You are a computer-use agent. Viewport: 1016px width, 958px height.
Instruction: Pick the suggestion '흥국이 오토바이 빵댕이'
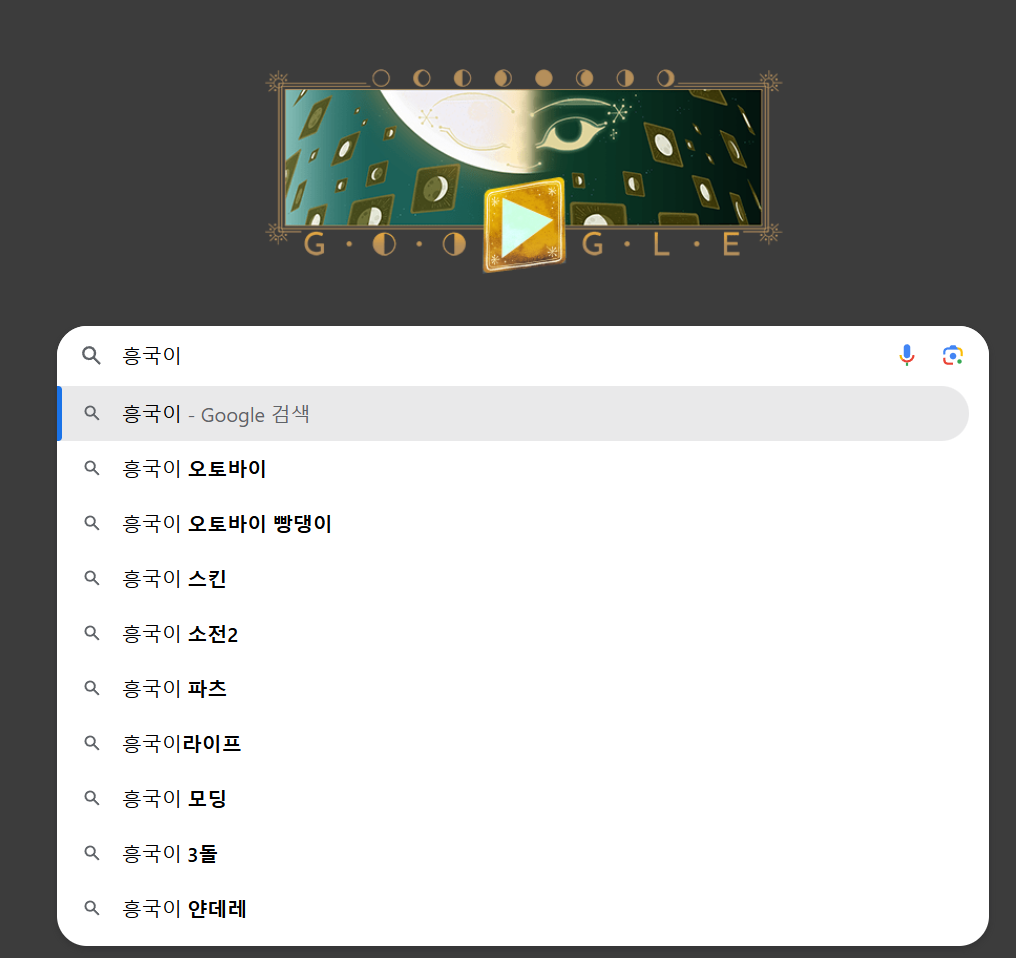[227, 524]
